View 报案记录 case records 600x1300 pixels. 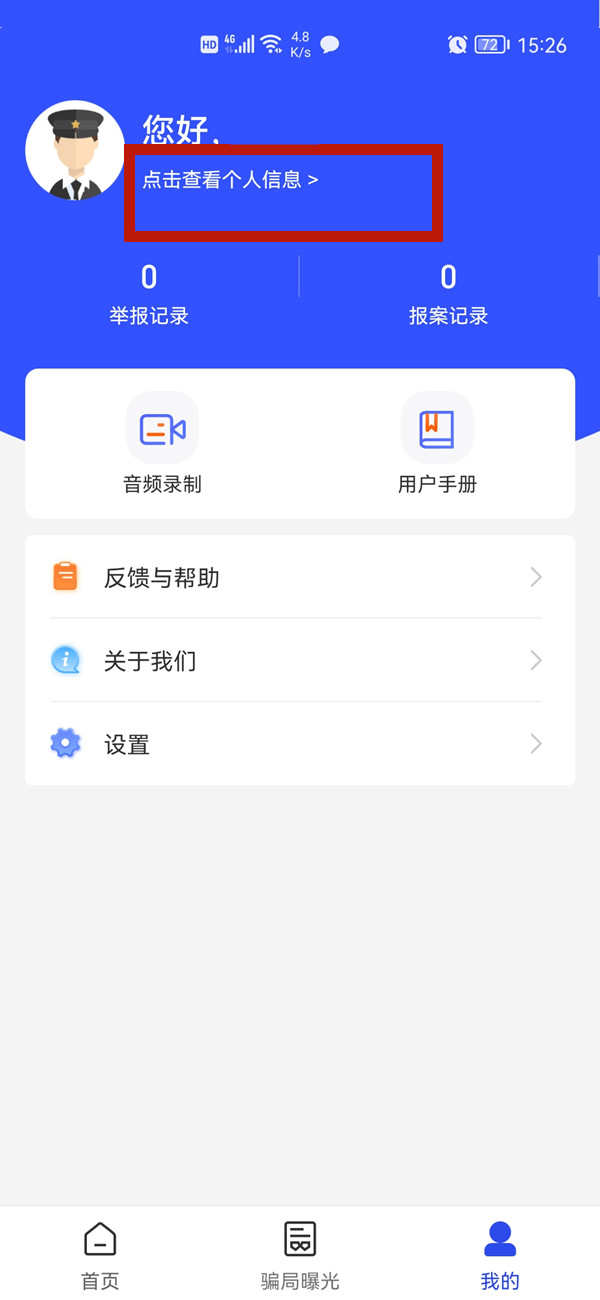click(448, 294)
